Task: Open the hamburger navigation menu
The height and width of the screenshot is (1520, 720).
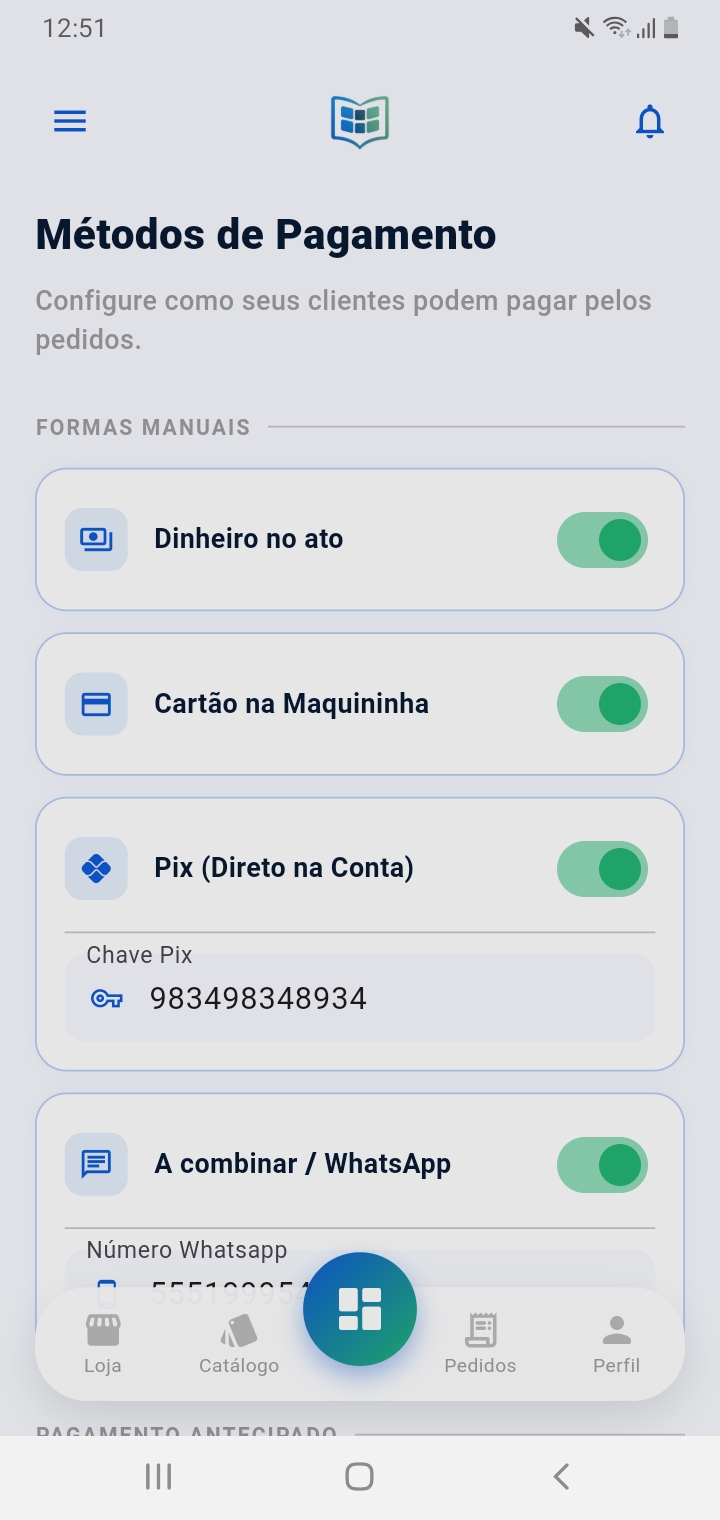Action: pos(69,120)
